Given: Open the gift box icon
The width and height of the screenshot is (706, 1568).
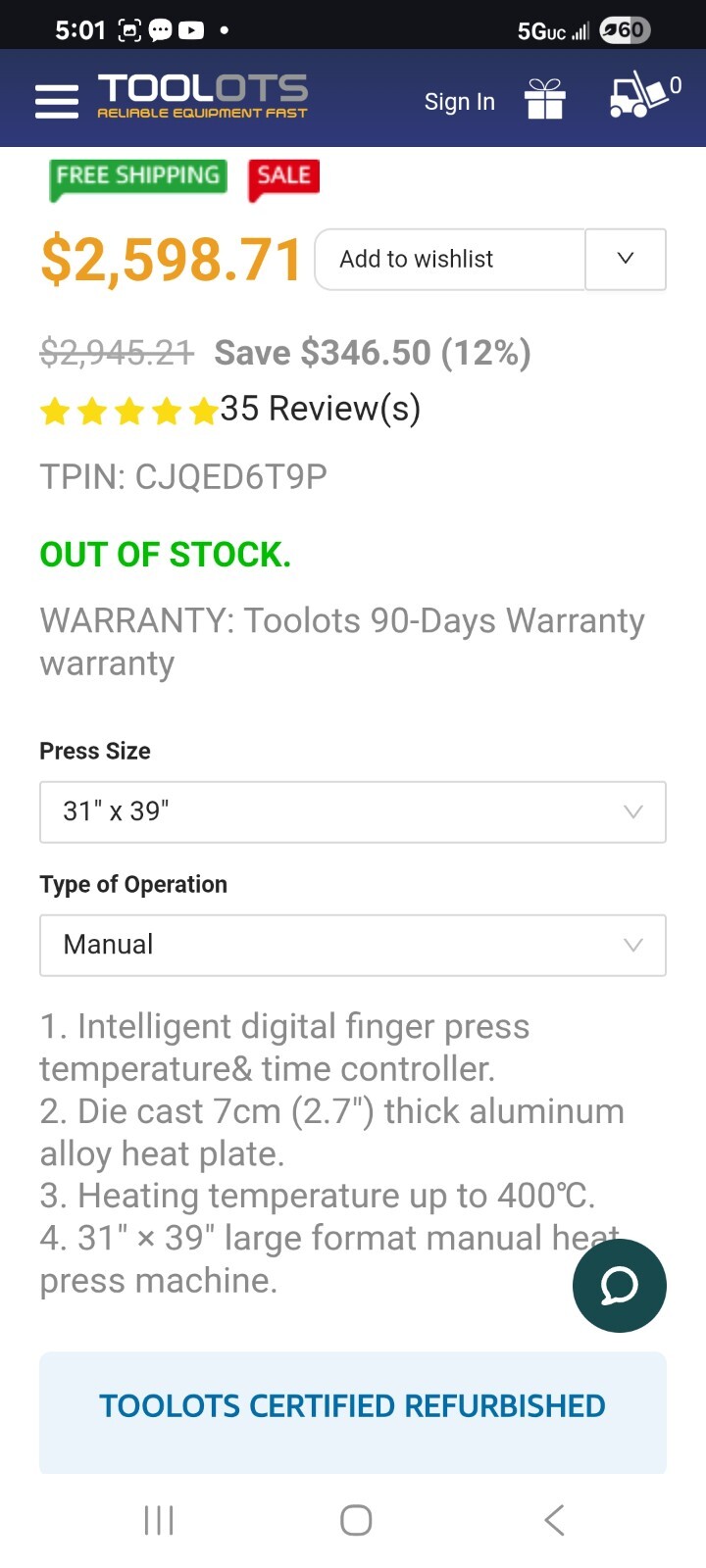Looking at the screenshot, I should 544,99.
